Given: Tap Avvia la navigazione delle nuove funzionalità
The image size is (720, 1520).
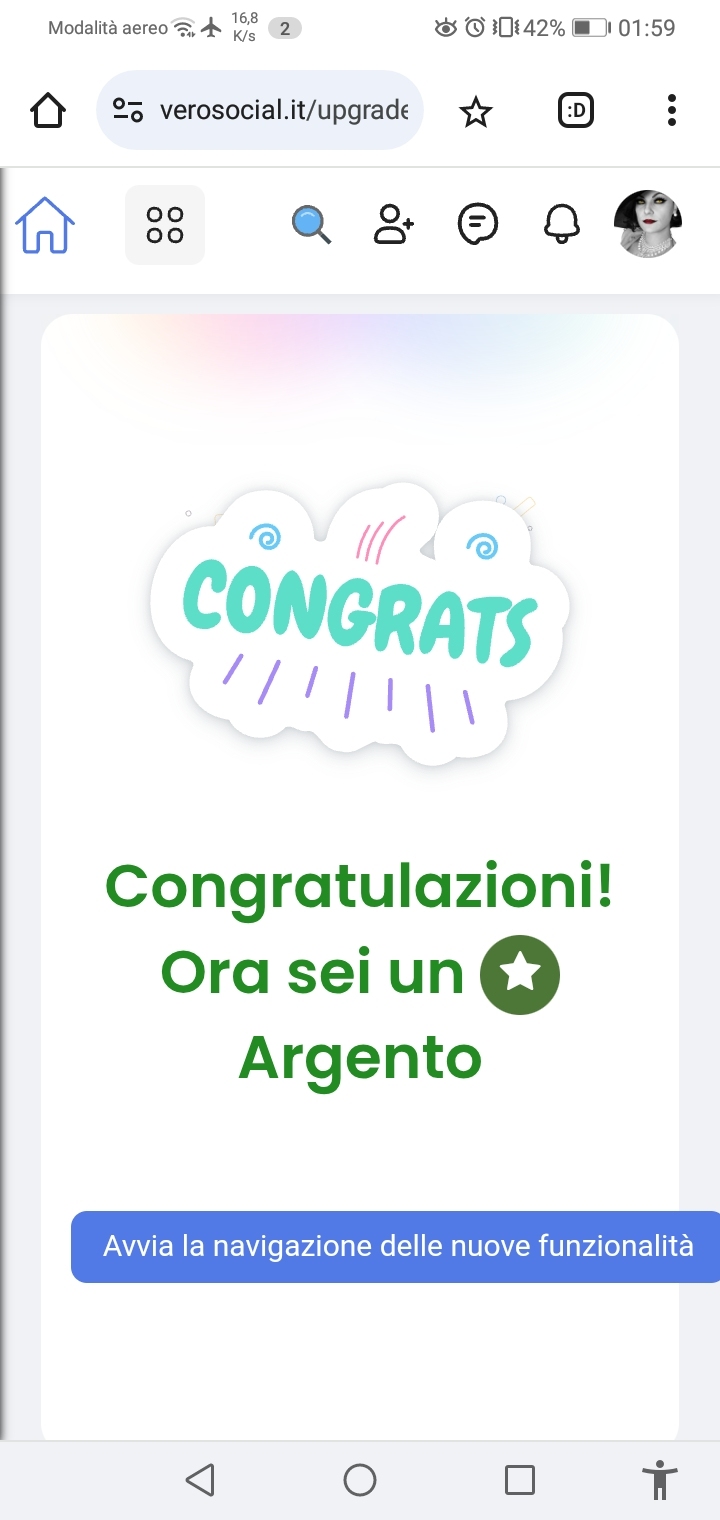Looking at the screenshot, I should coord(398,1247).
